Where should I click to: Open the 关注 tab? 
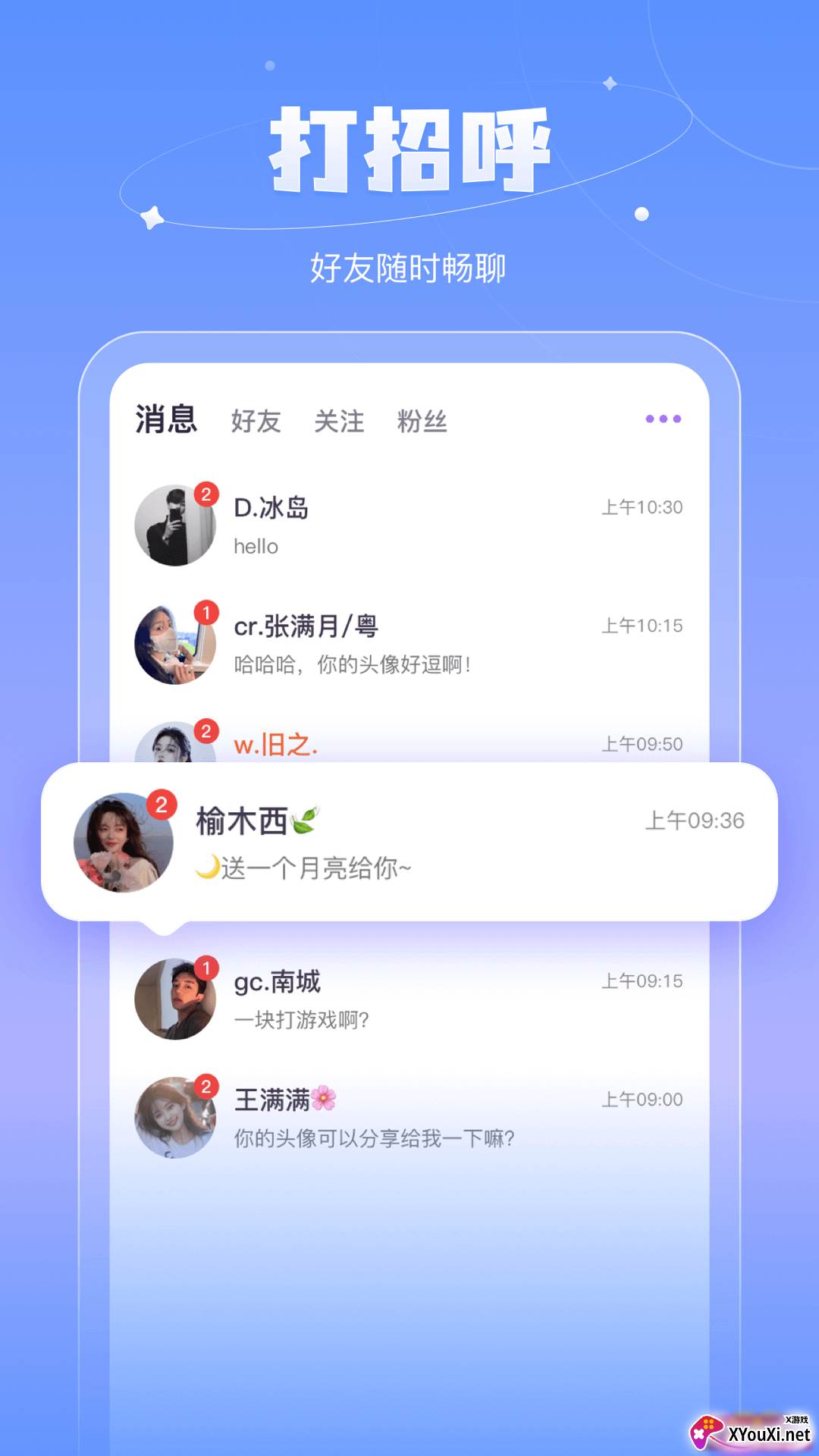point(340,419)
